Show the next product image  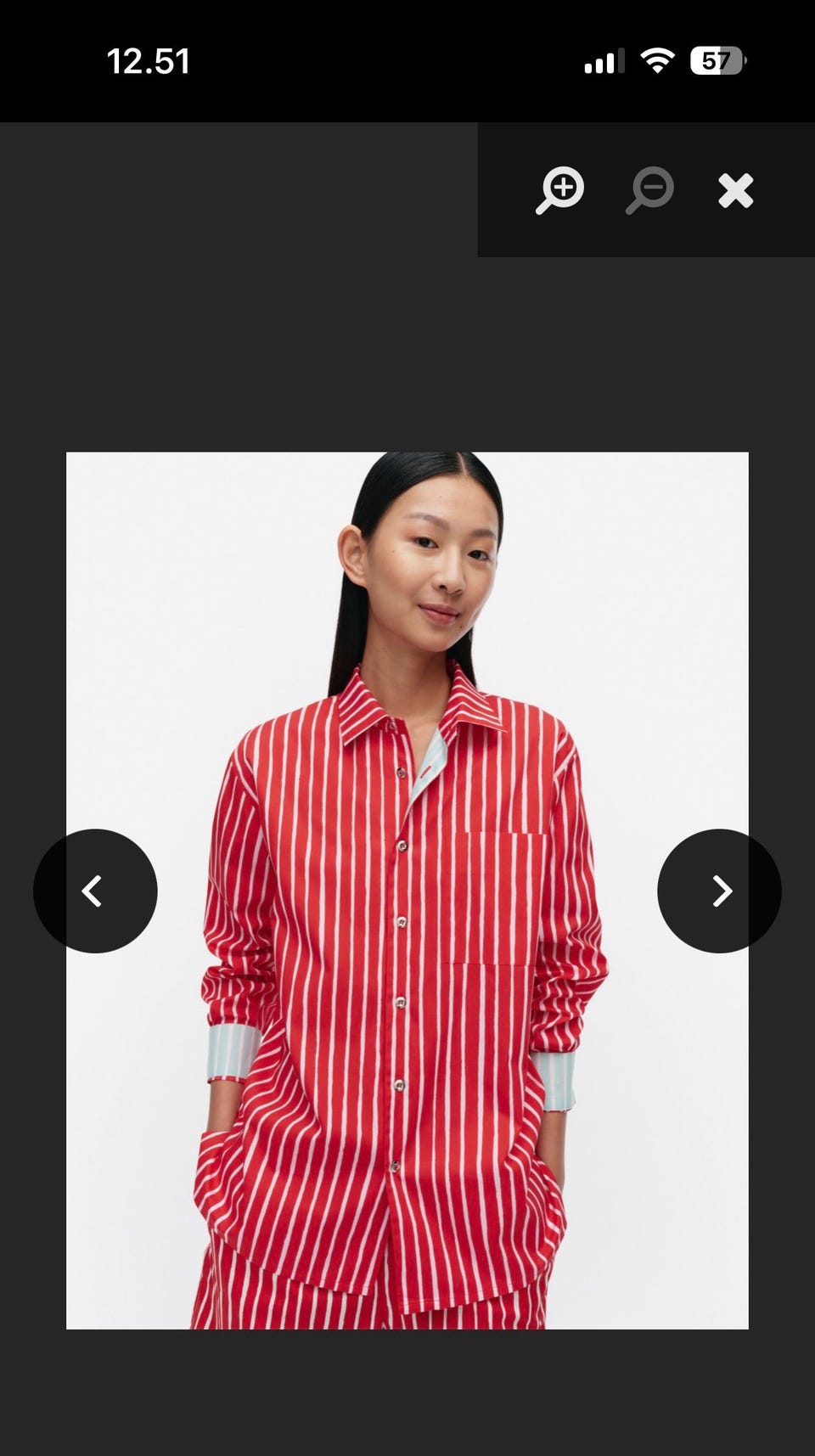[720, 891]
